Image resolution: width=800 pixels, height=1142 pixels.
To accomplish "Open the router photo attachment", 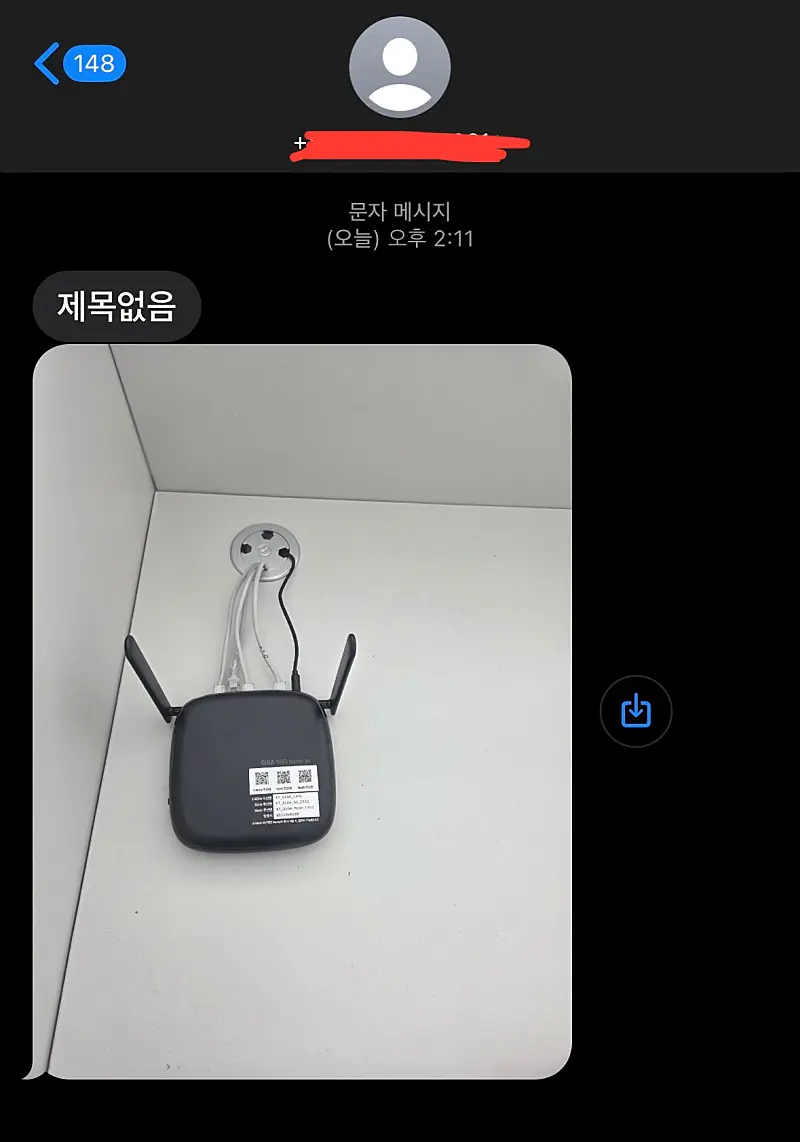I will coord(302,712).
